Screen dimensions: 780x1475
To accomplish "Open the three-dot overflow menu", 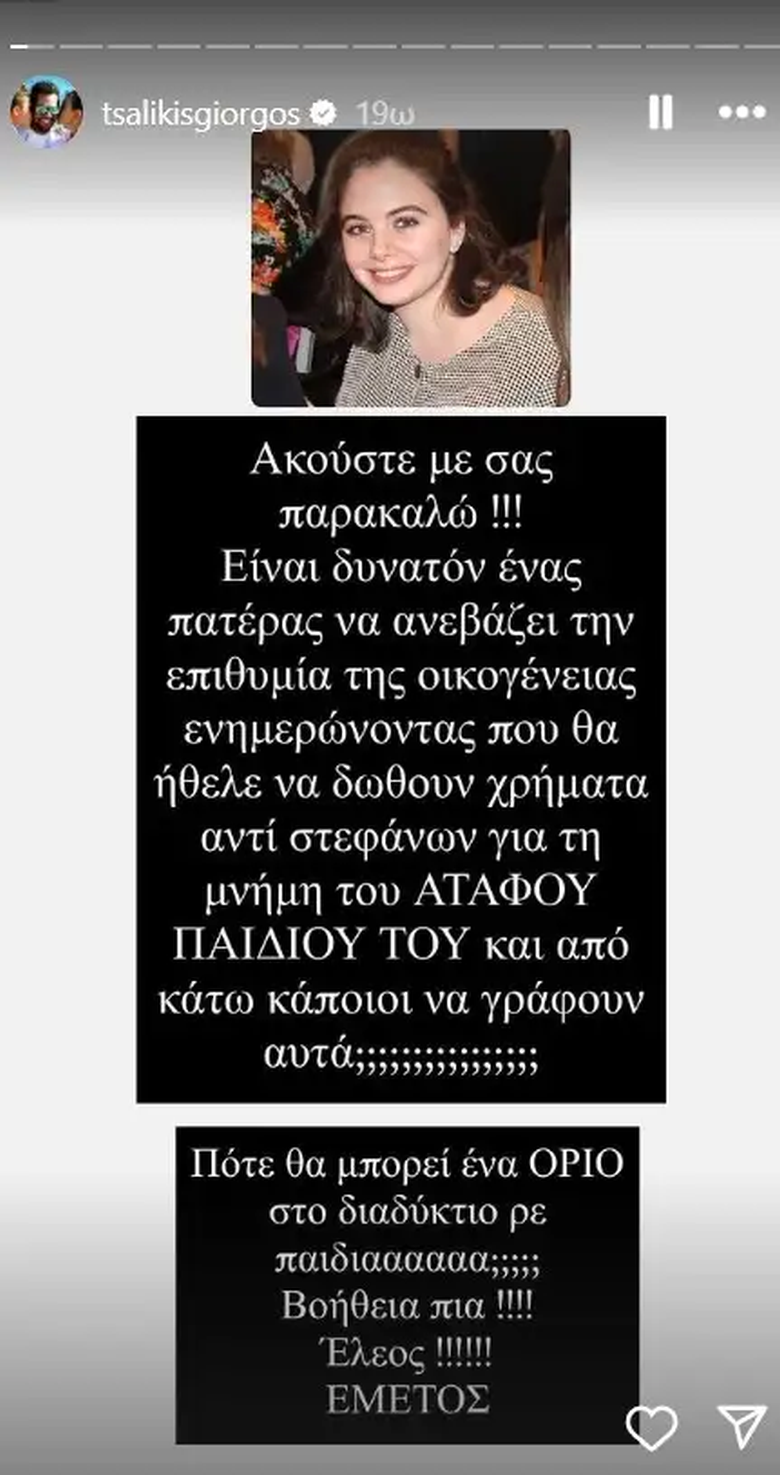I will pos(742,113).
